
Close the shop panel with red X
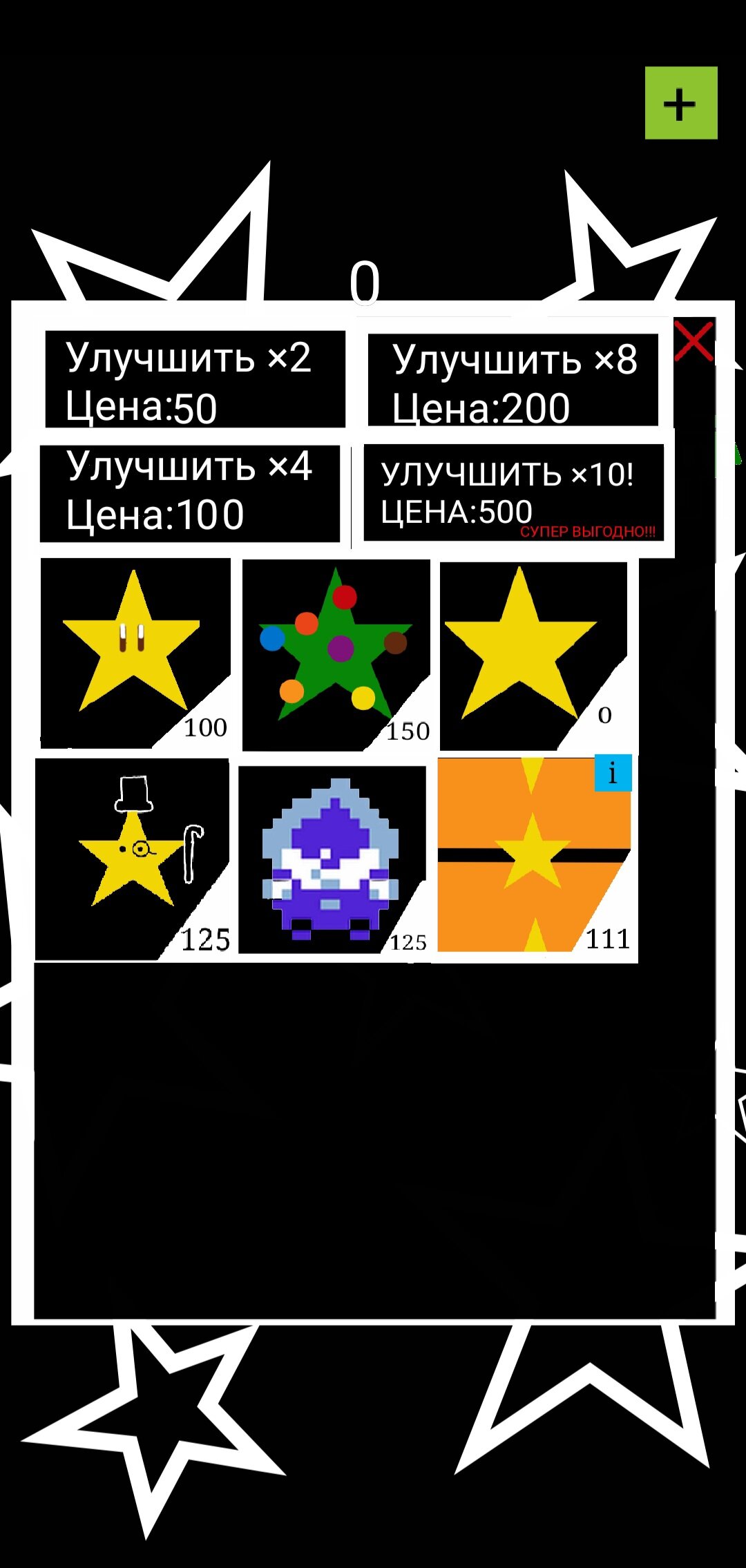(x=693, y=341)
